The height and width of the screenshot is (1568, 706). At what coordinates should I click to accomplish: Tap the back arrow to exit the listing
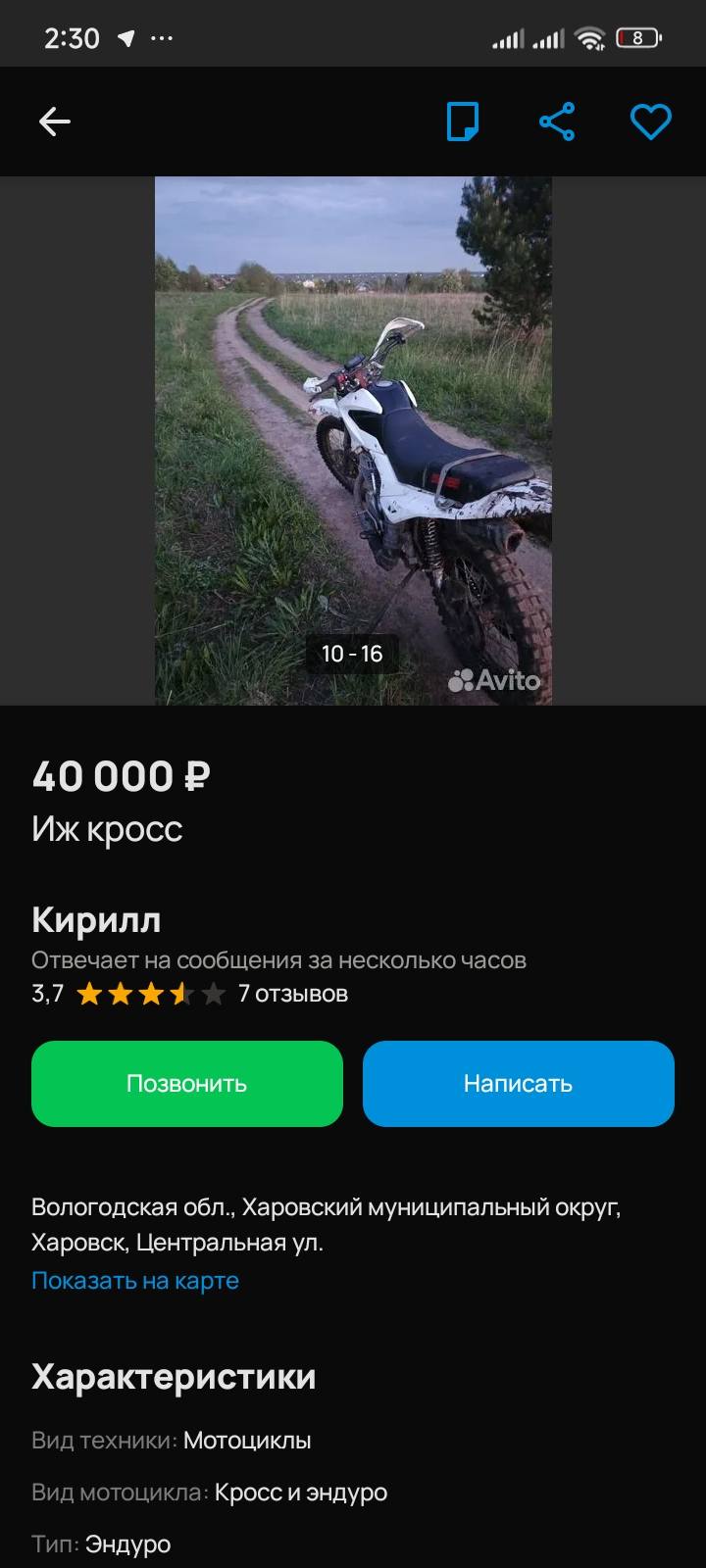(x=54, y=121)
